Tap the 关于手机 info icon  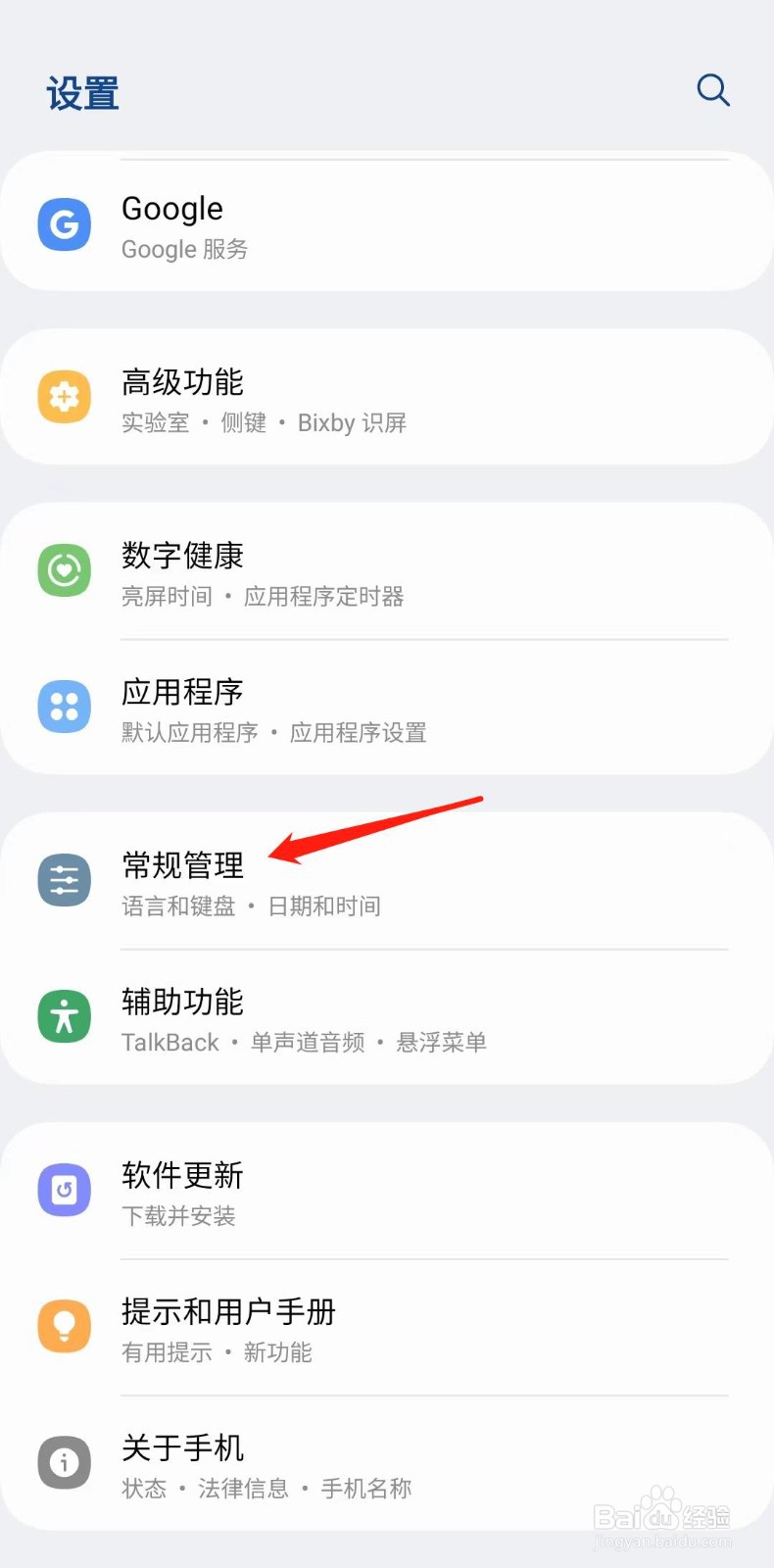tap(64, 1462)
